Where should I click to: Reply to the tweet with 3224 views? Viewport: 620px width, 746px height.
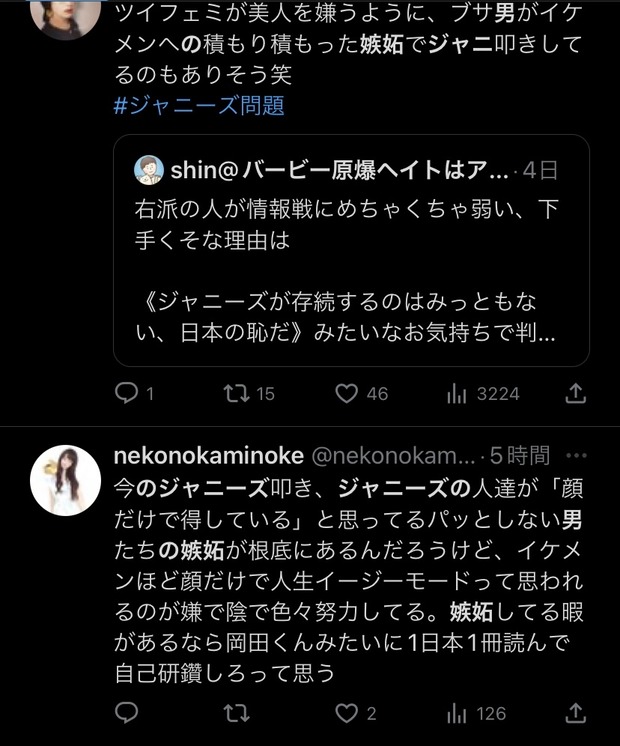(126, 394)
